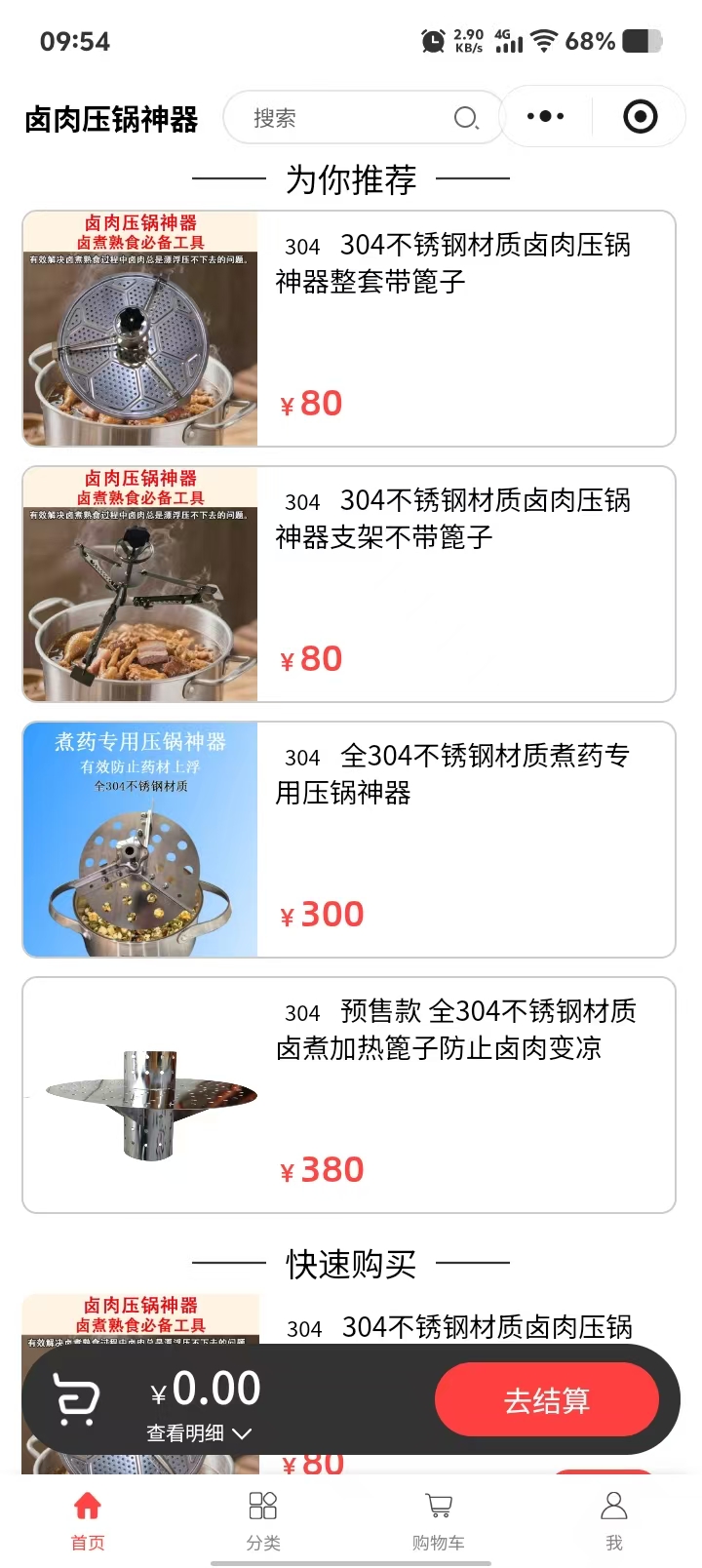The image size is (702, 1568).
Task: Tap 去结算 to check out
Action: pyautogui.click(x=546, y=1400)
